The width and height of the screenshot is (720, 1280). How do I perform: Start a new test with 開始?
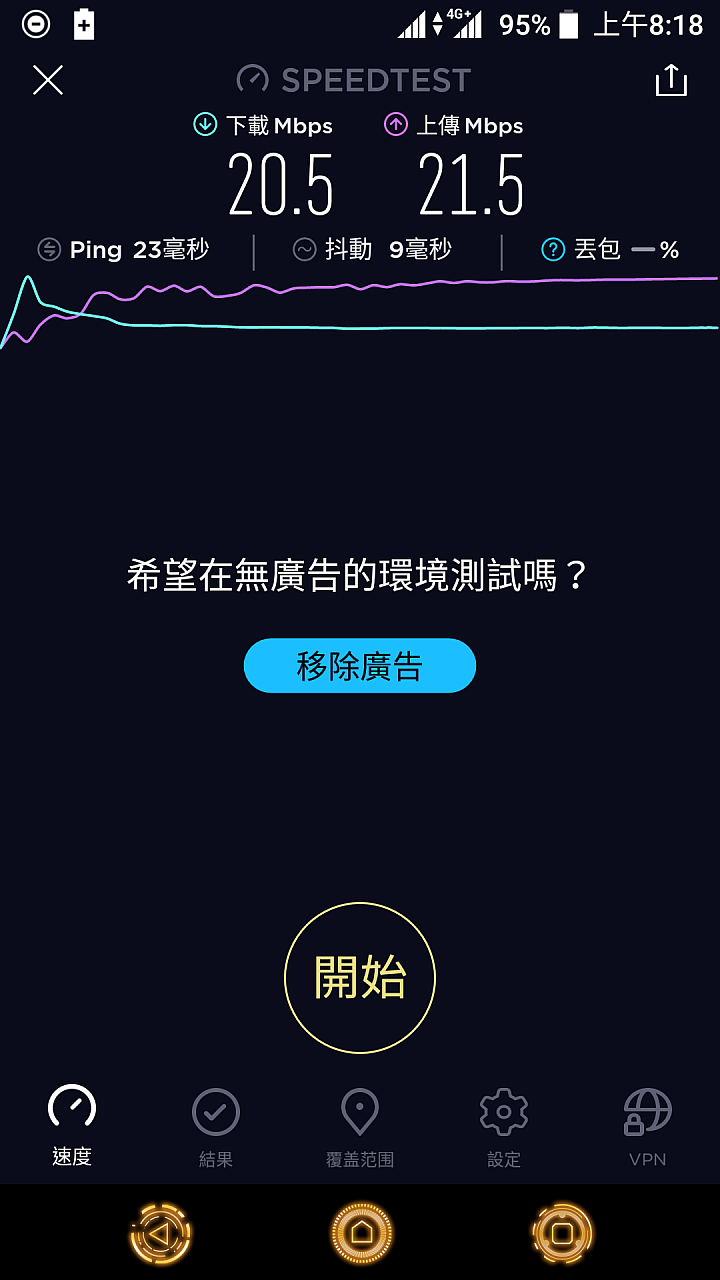(360, 977)
